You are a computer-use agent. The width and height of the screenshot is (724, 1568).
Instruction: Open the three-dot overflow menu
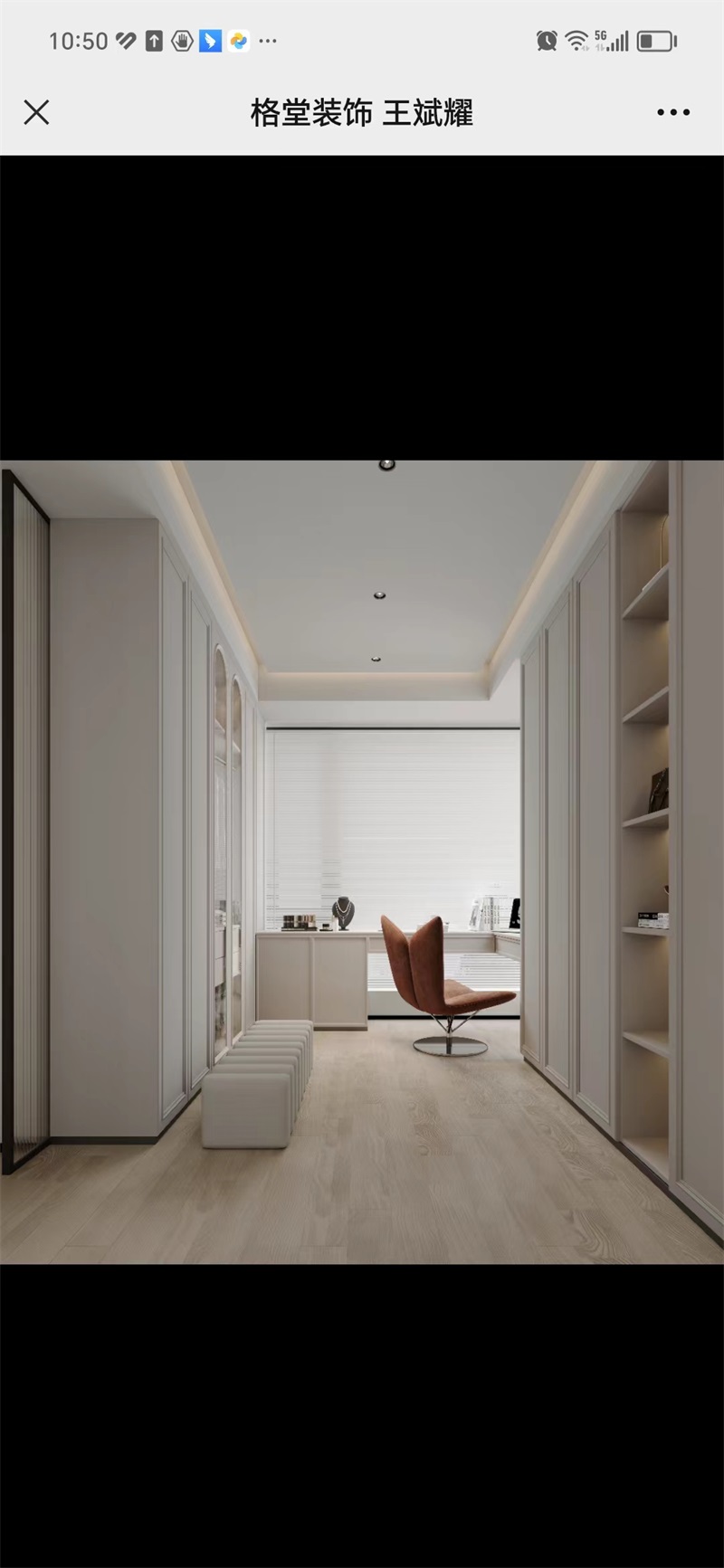(673, 112)
